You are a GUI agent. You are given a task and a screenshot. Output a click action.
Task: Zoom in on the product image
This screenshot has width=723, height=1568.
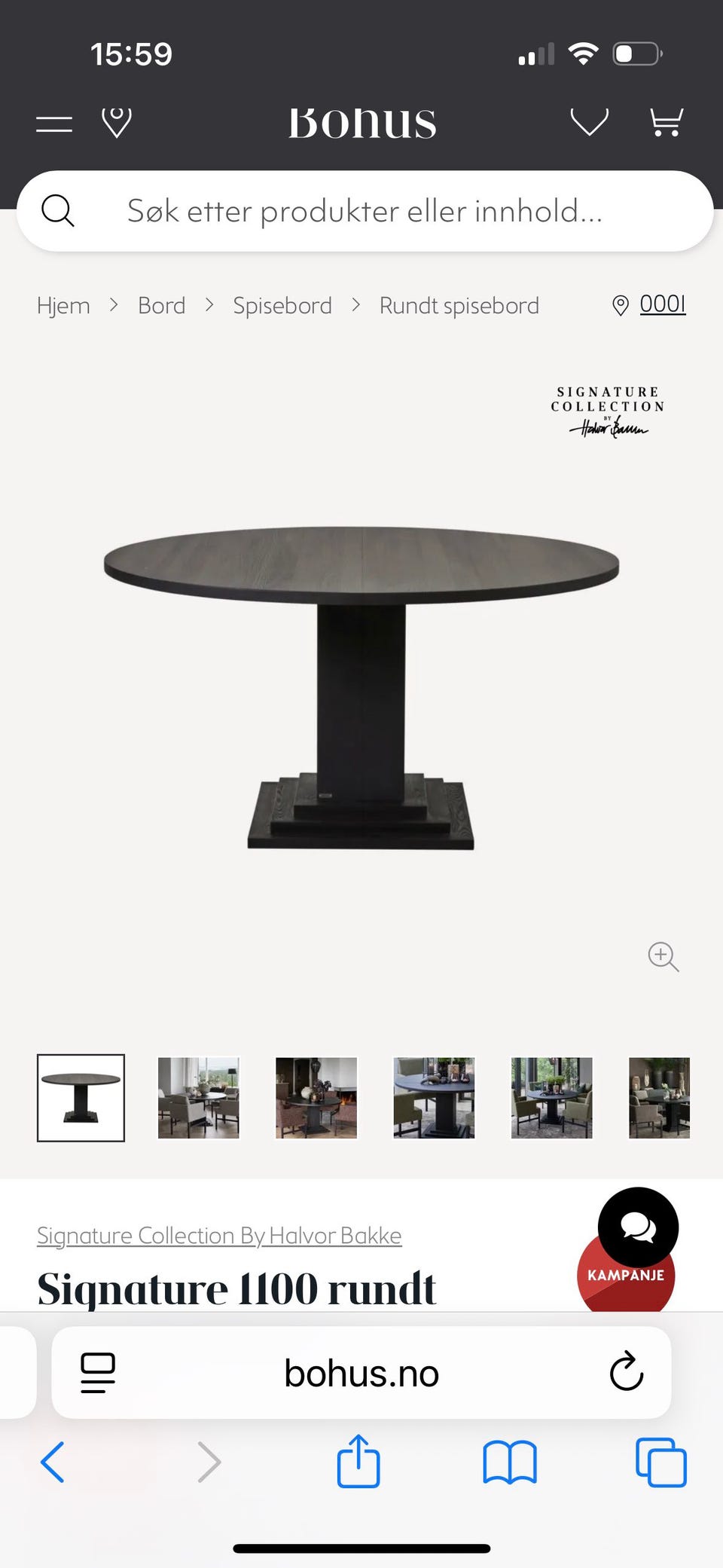pyautogui.click(x=664, y=956)
